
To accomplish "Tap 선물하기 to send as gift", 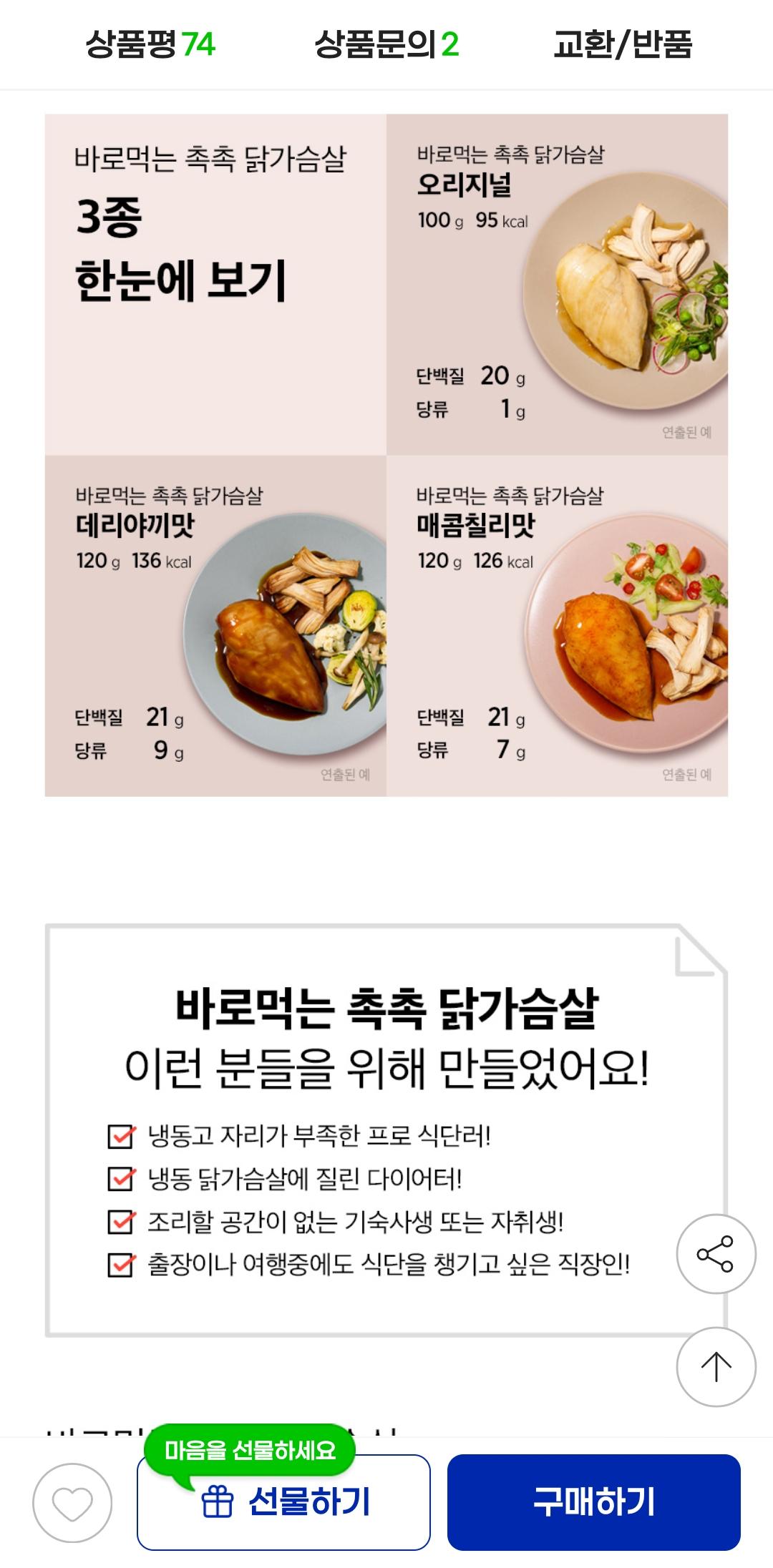I will (x=284, y=1502).
